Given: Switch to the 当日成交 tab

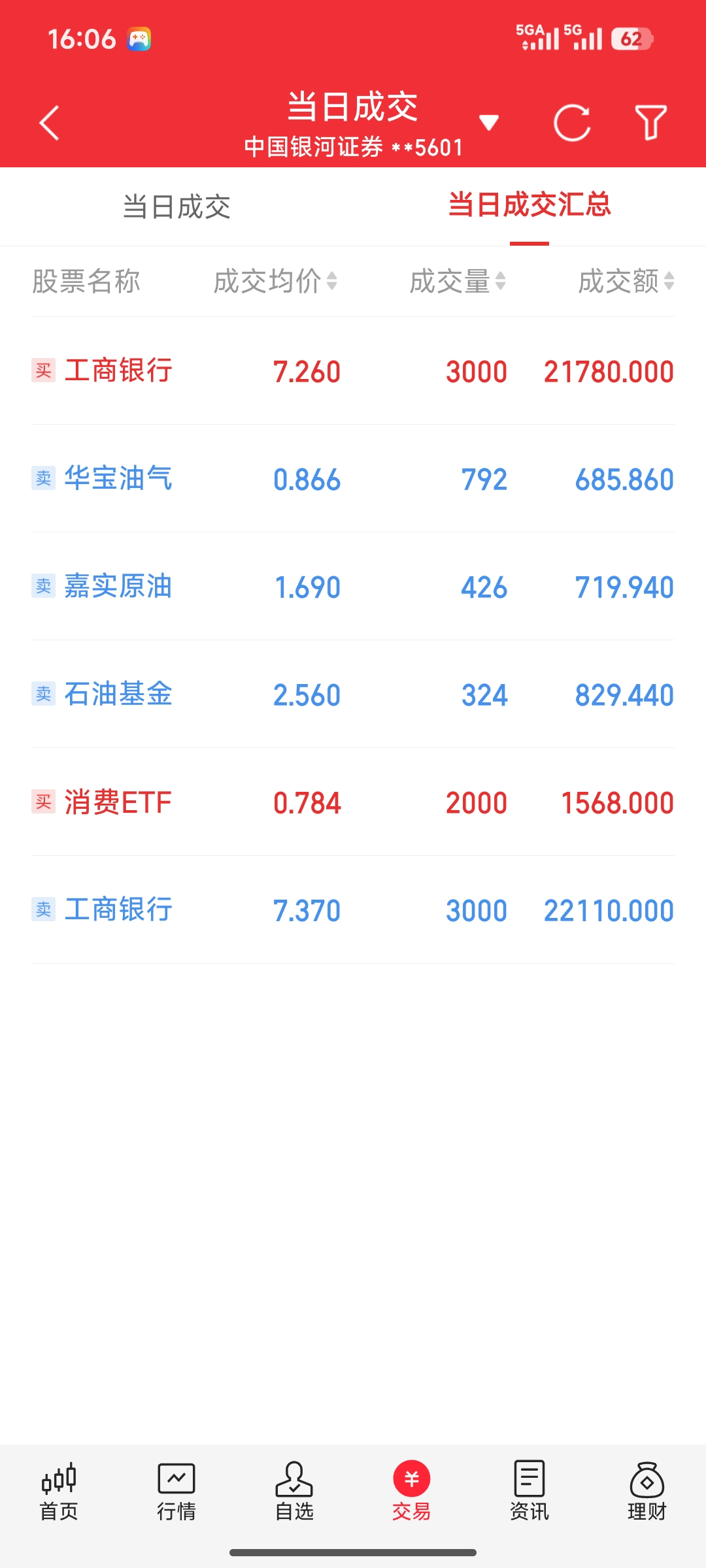Looking at the screenshot, I should tap(176, 206).
